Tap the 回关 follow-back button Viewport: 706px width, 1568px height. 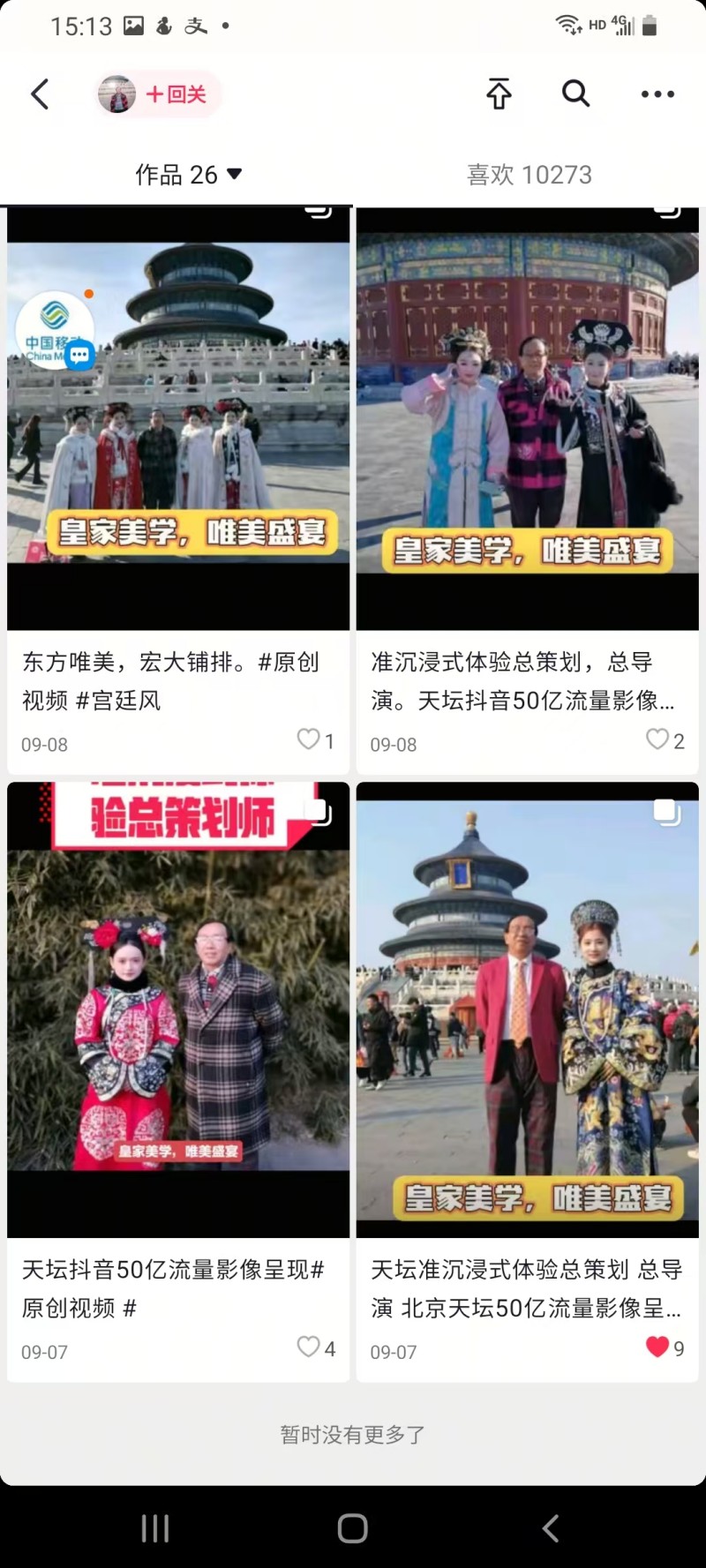(176, 94)
